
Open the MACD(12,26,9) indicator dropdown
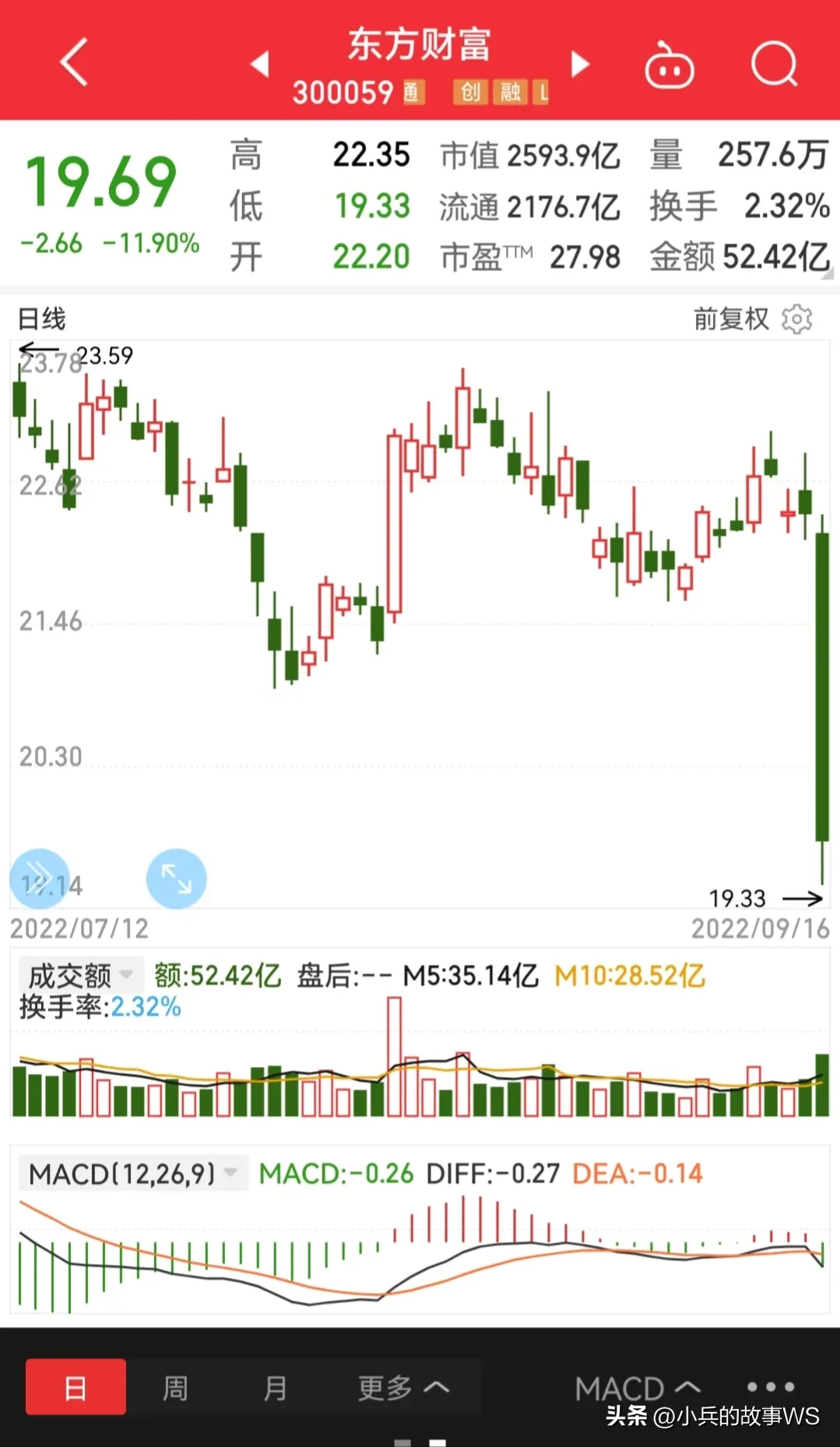click(132, 1174)
